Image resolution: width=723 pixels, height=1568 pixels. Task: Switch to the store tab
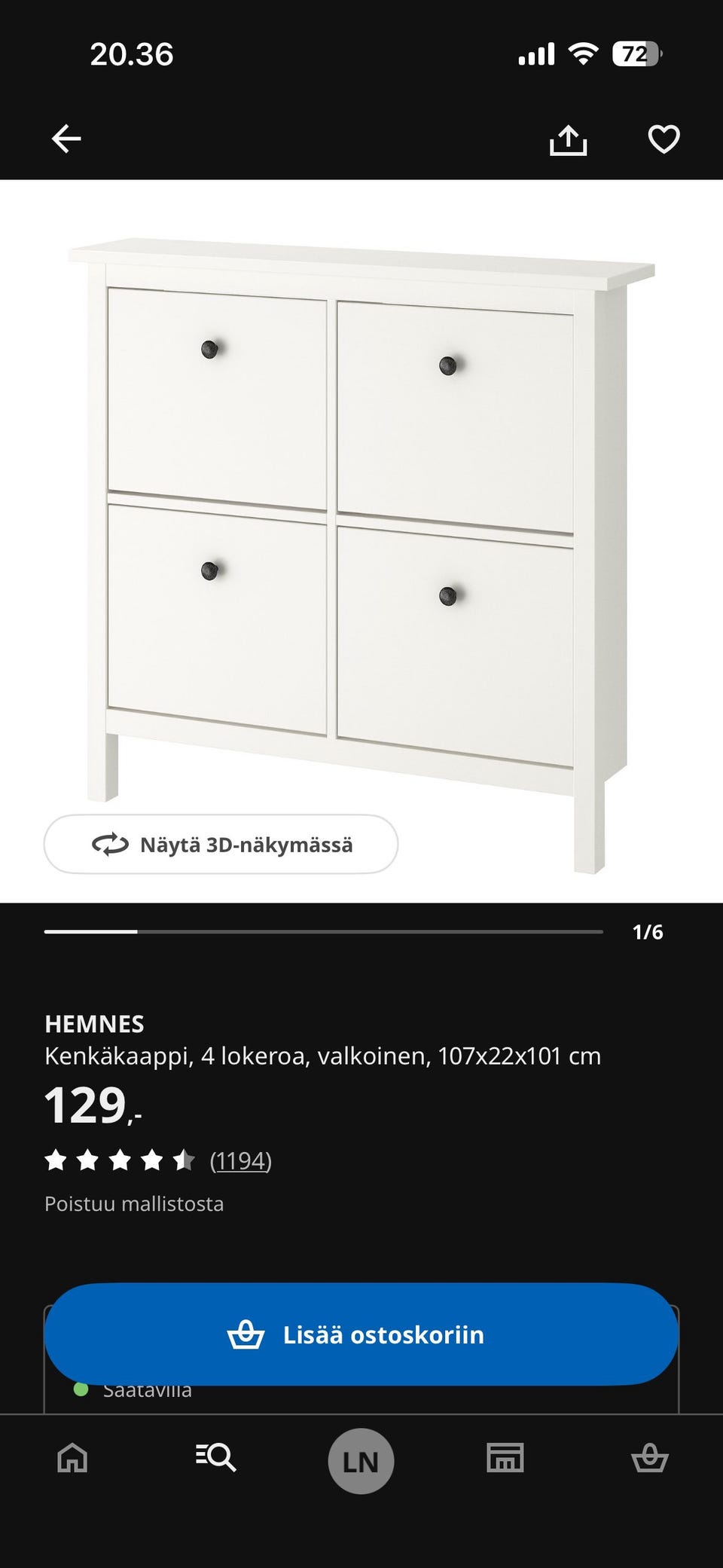[x=505, y=1458]
